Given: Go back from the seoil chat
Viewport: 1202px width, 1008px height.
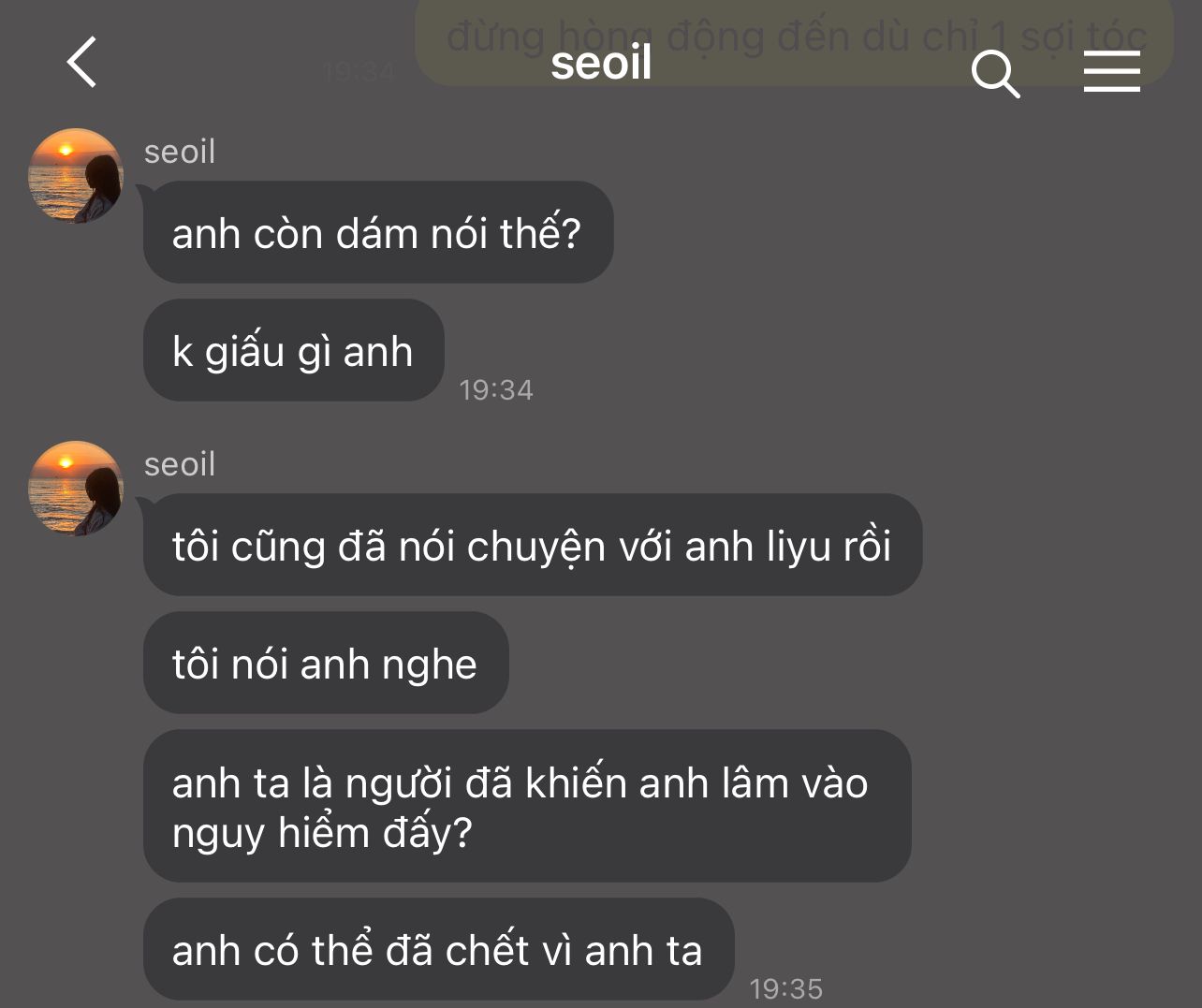Looking at the screenshot, I should (82, 63).
